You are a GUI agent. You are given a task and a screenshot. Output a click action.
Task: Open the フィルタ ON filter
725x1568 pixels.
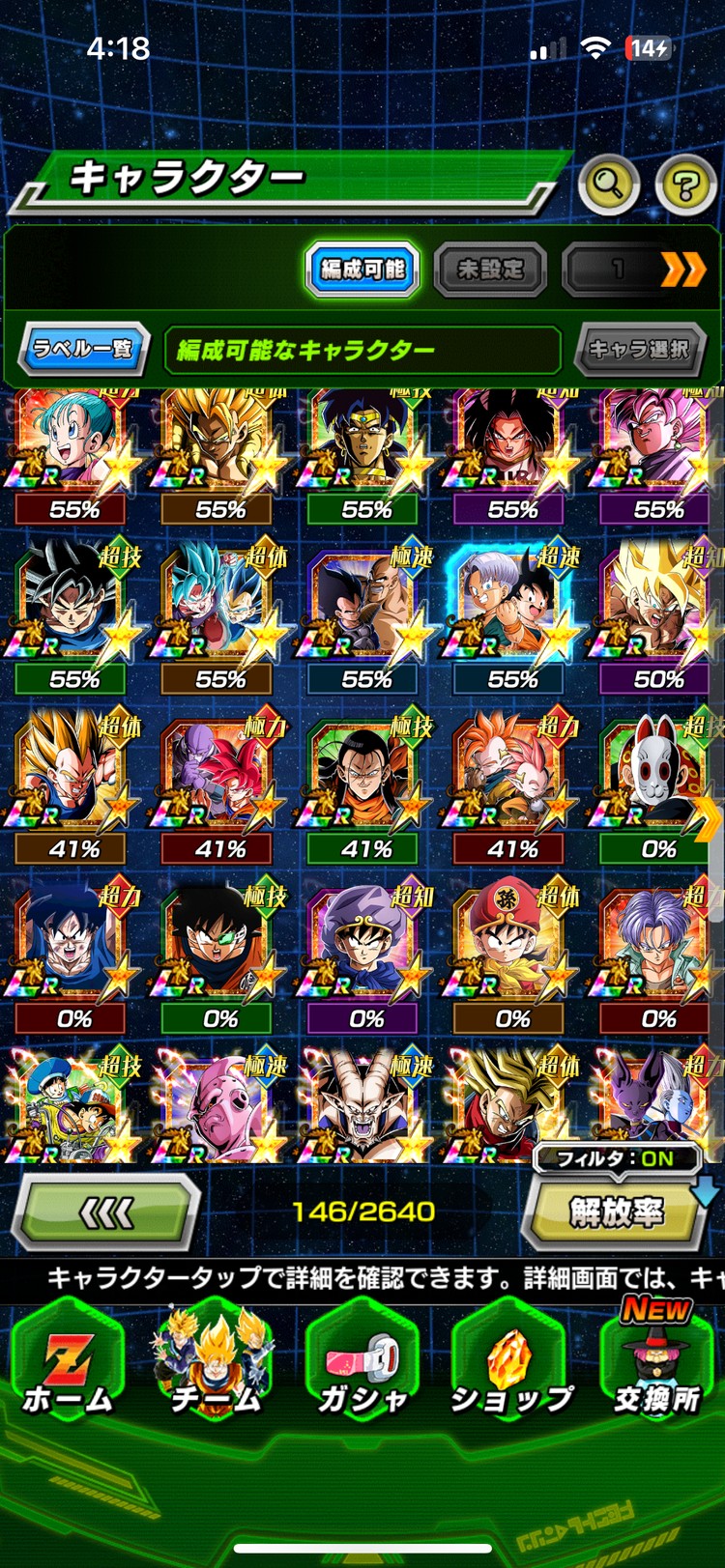tap(616, 1158)
